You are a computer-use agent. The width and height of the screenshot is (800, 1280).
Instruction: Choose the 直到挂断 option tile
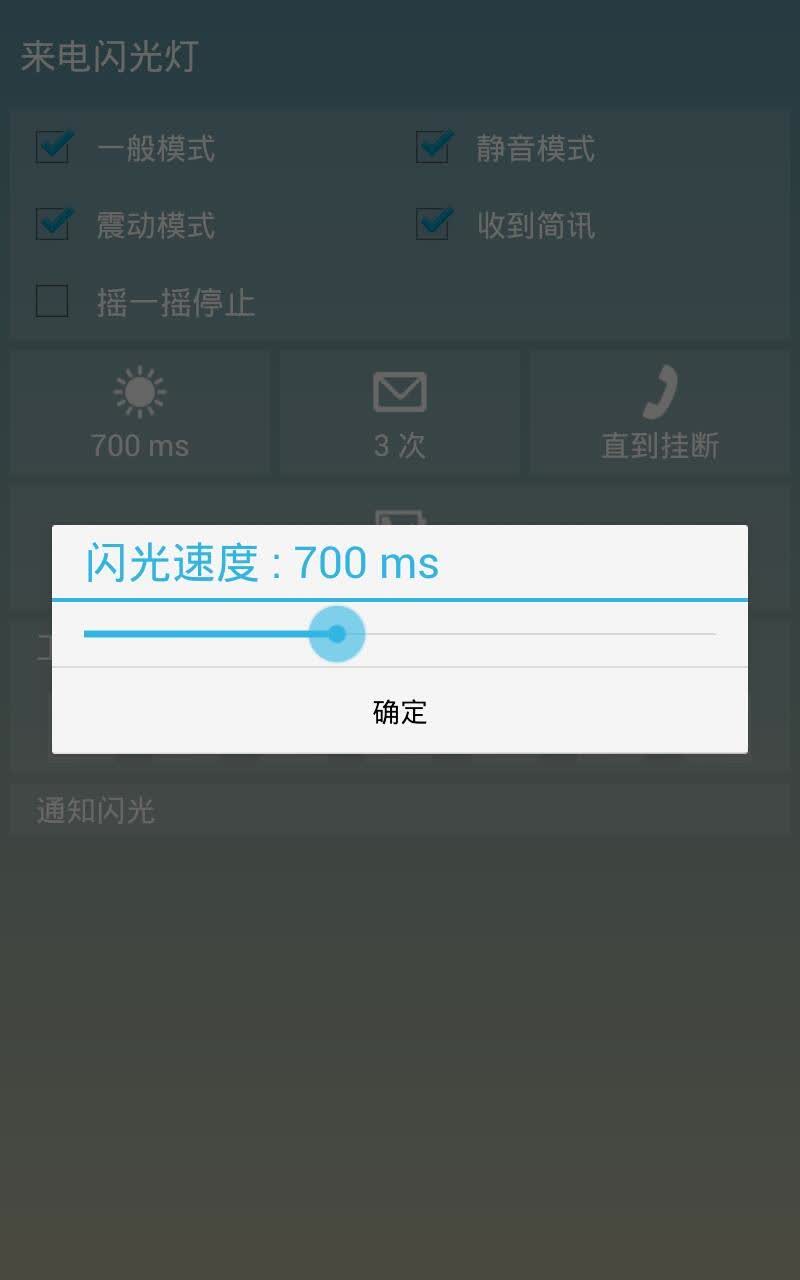click(659, 412)
